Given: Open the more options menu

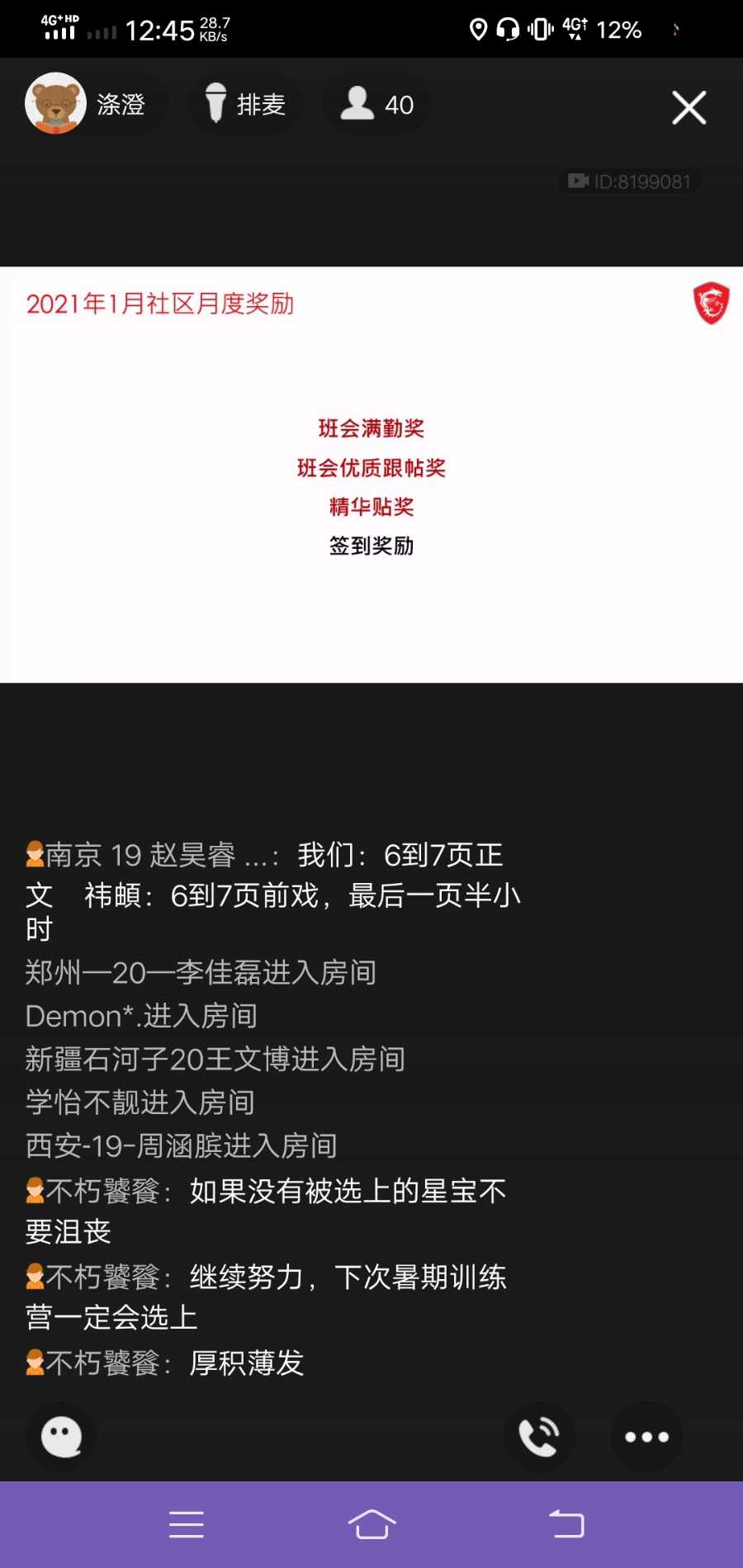Looking at the screenshot, I should point(646,1437).
